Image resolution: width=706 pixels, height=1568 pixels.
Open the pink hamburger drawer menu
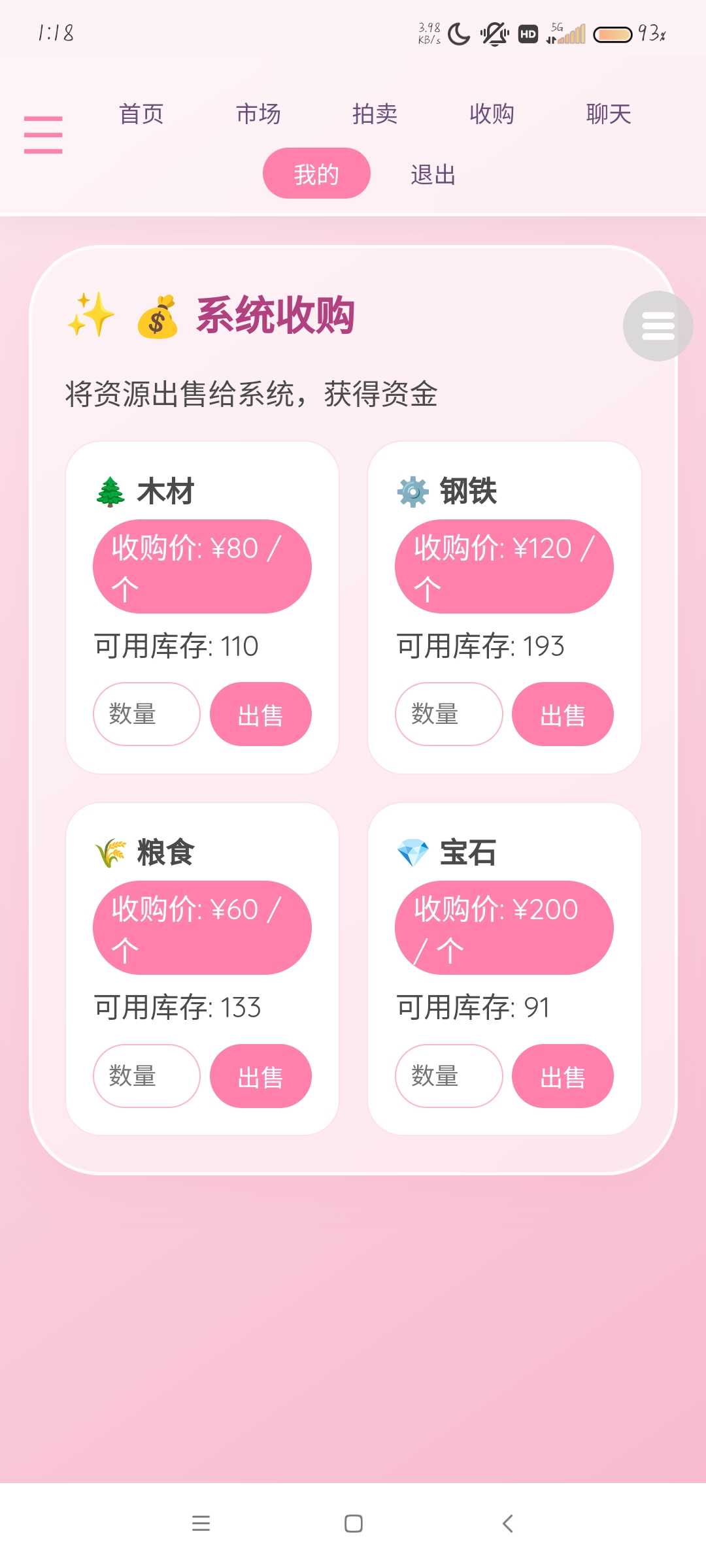pyautogui.click(x=43, y=135)
